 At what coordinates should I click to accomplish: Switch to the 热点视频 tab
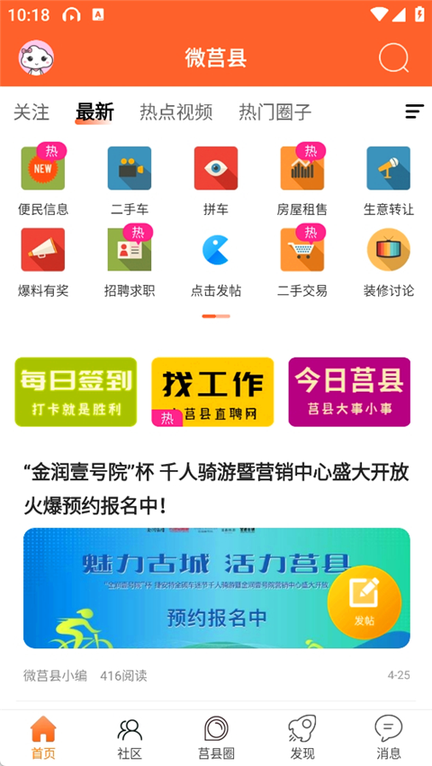[x=176, y=112]
